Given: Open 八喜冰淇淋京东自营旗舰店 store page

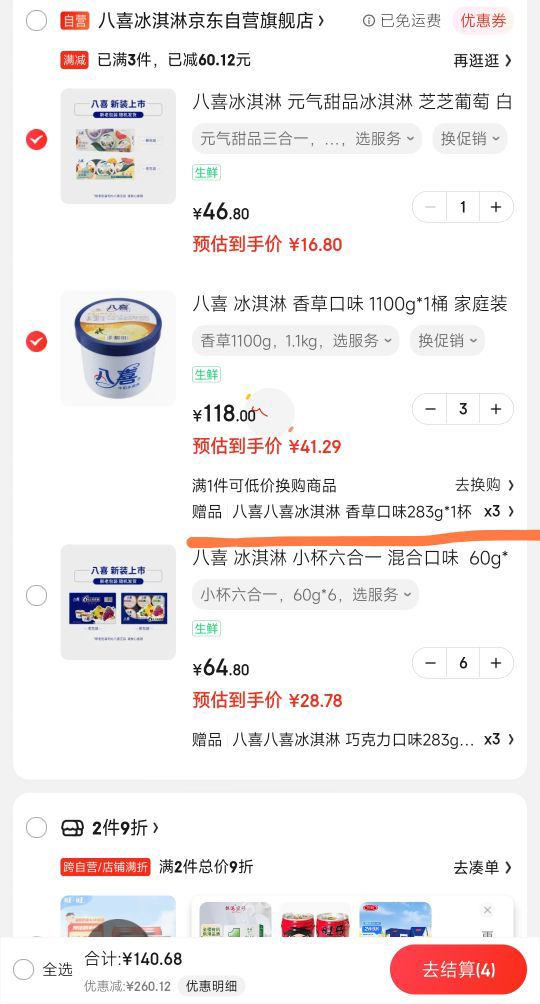Looking at the screenshot, I should tap(211, 21).
